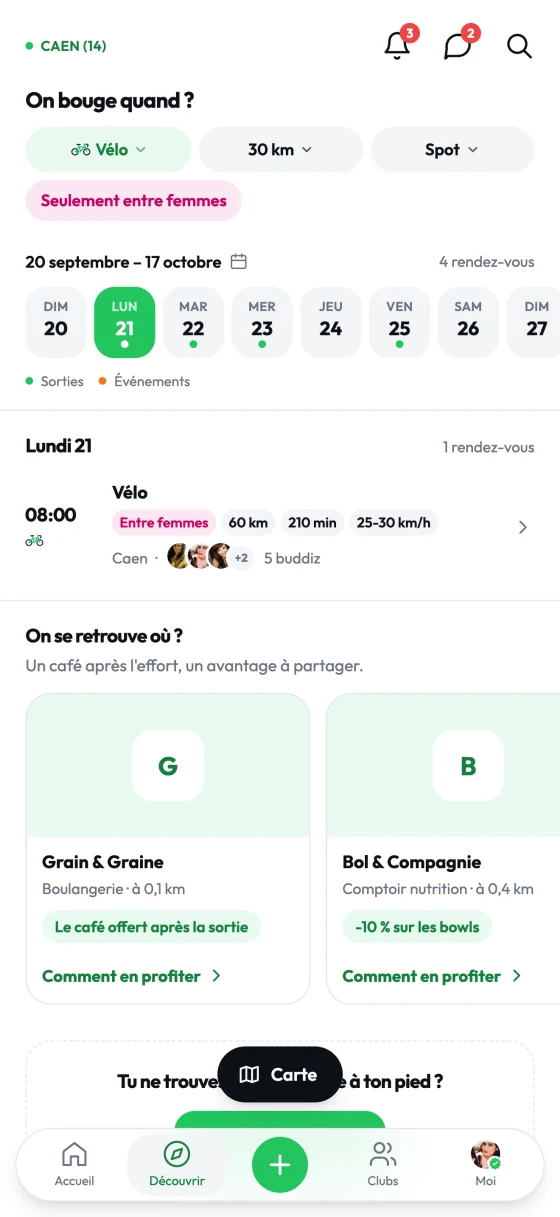Viewport: 560px width, 1217px height.
Task: Tap the search magnifier icon
Action: [519, 46]
